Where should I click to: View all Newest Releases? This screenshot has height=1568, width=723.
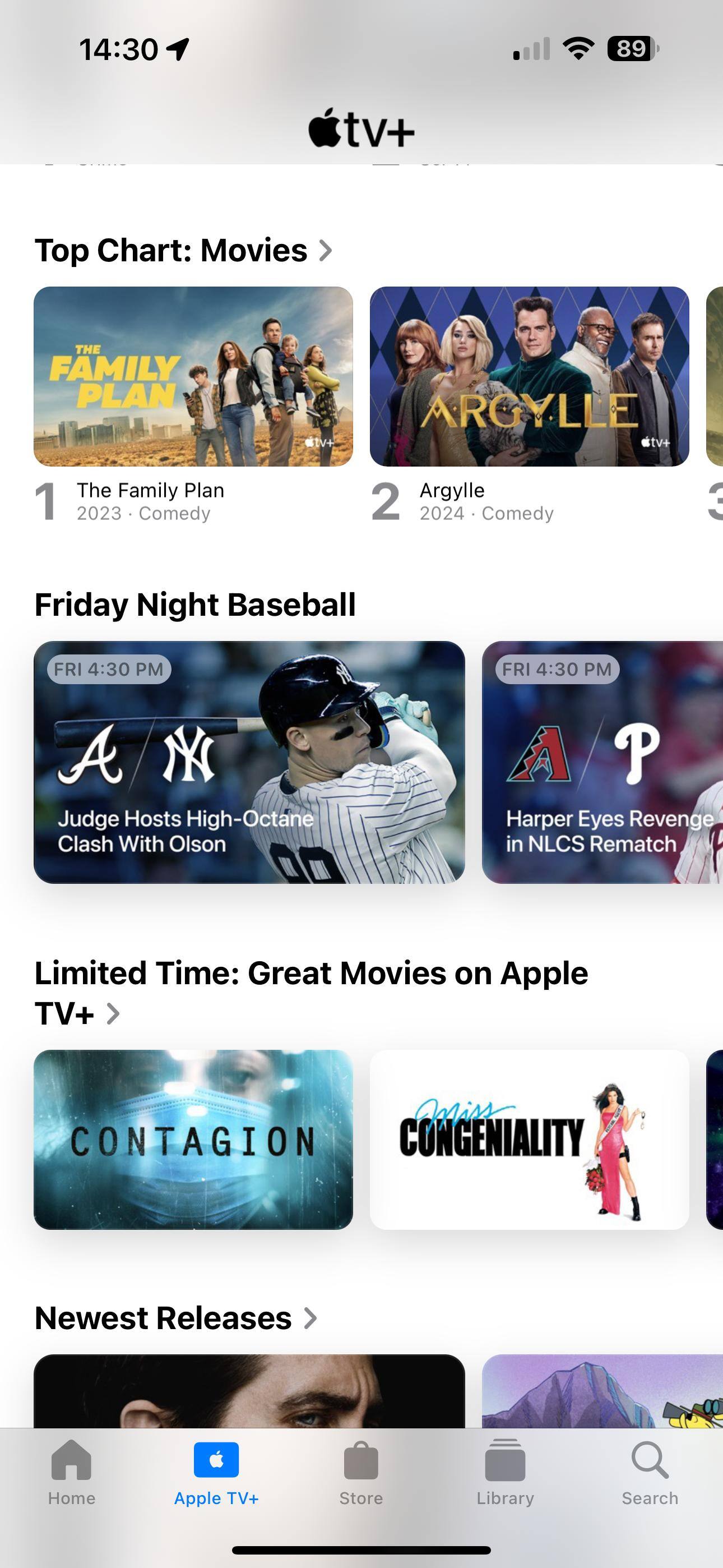point(175,1318)
